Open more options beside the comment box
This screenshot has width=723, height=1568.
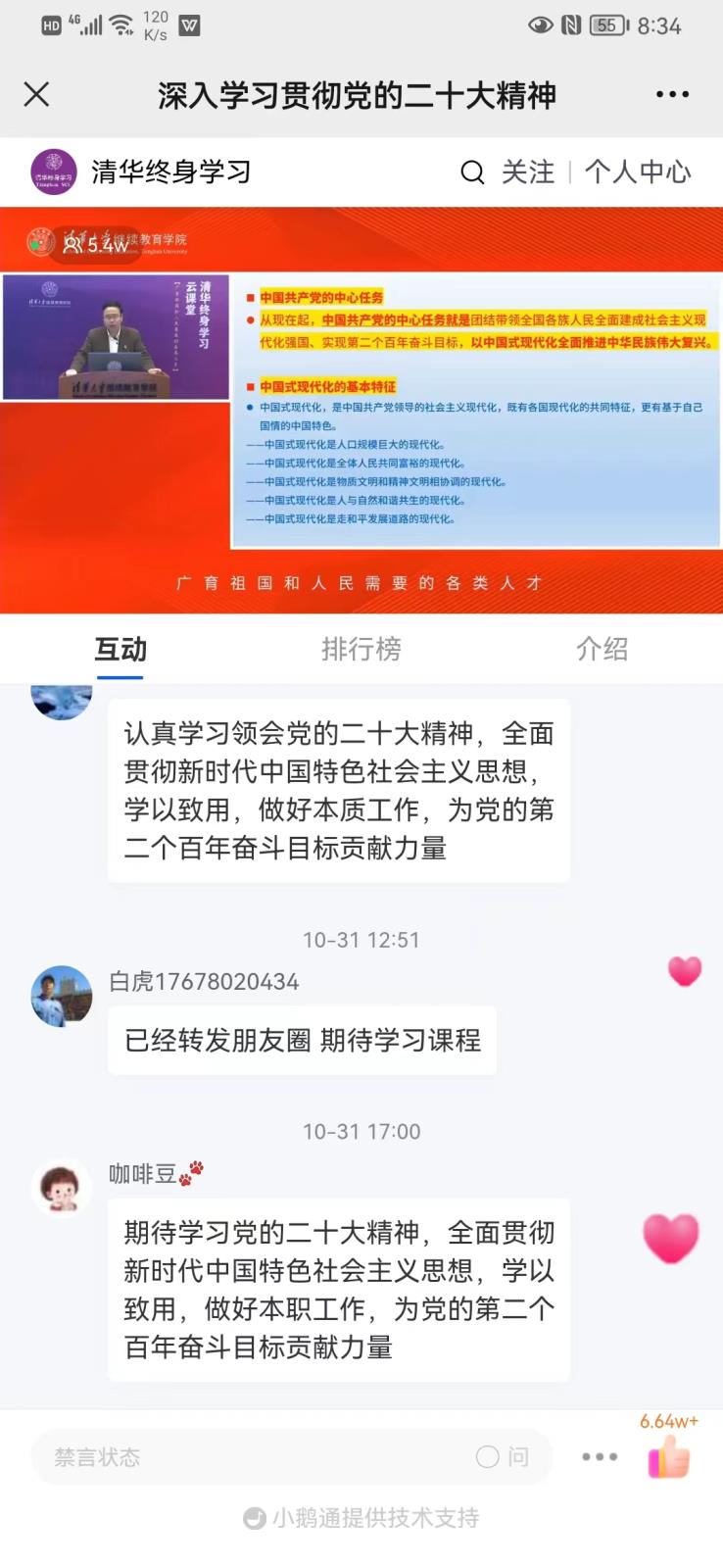(x=600, y=1457)
